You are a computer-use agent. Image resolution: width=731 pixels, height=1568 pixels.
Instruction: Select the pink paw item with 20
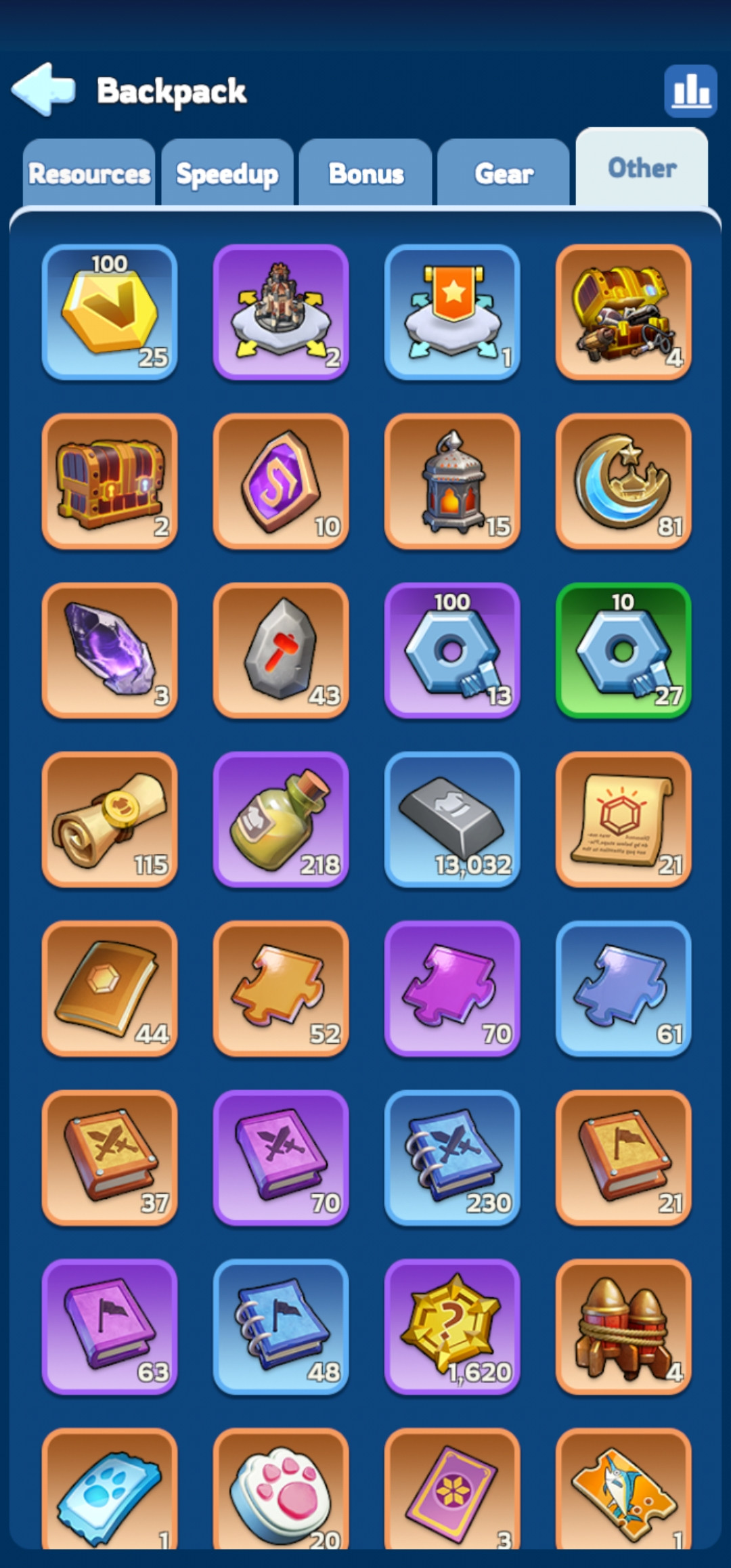[x=281, y=1489]
